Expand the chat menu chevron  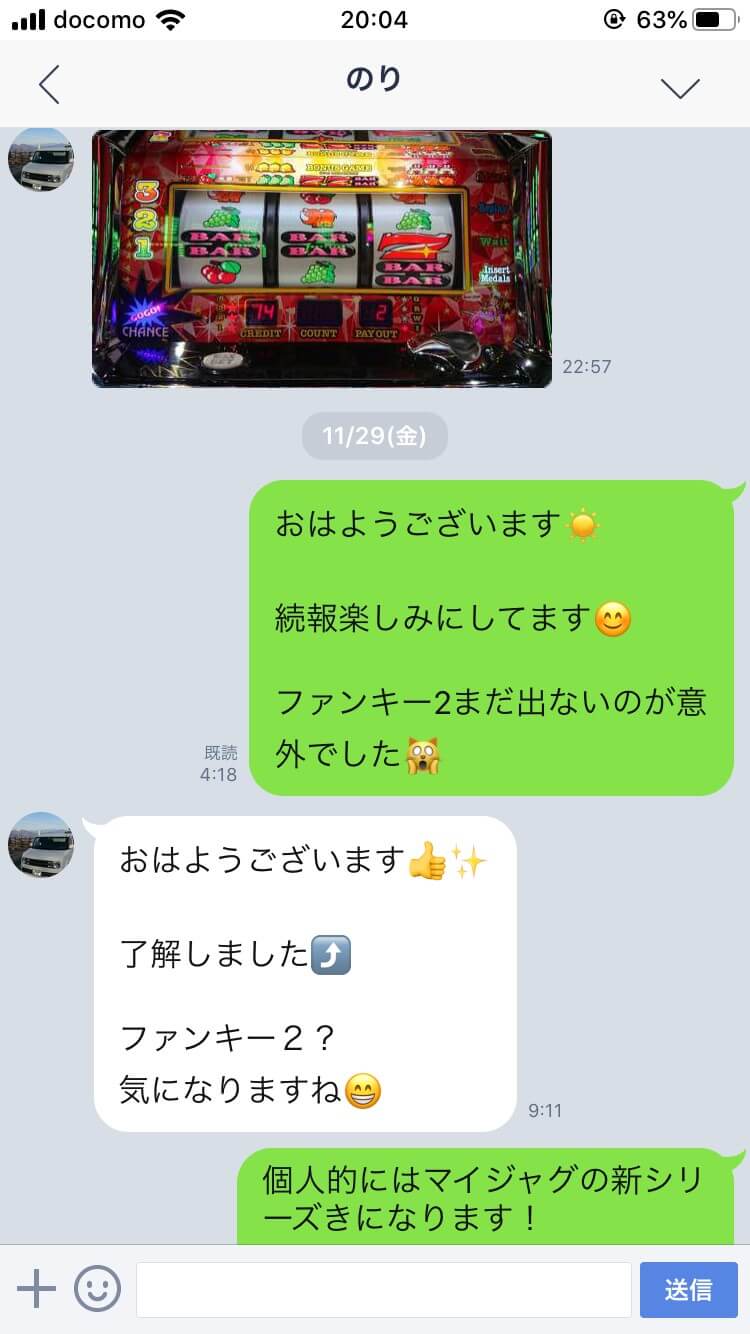tap(680, 87)
